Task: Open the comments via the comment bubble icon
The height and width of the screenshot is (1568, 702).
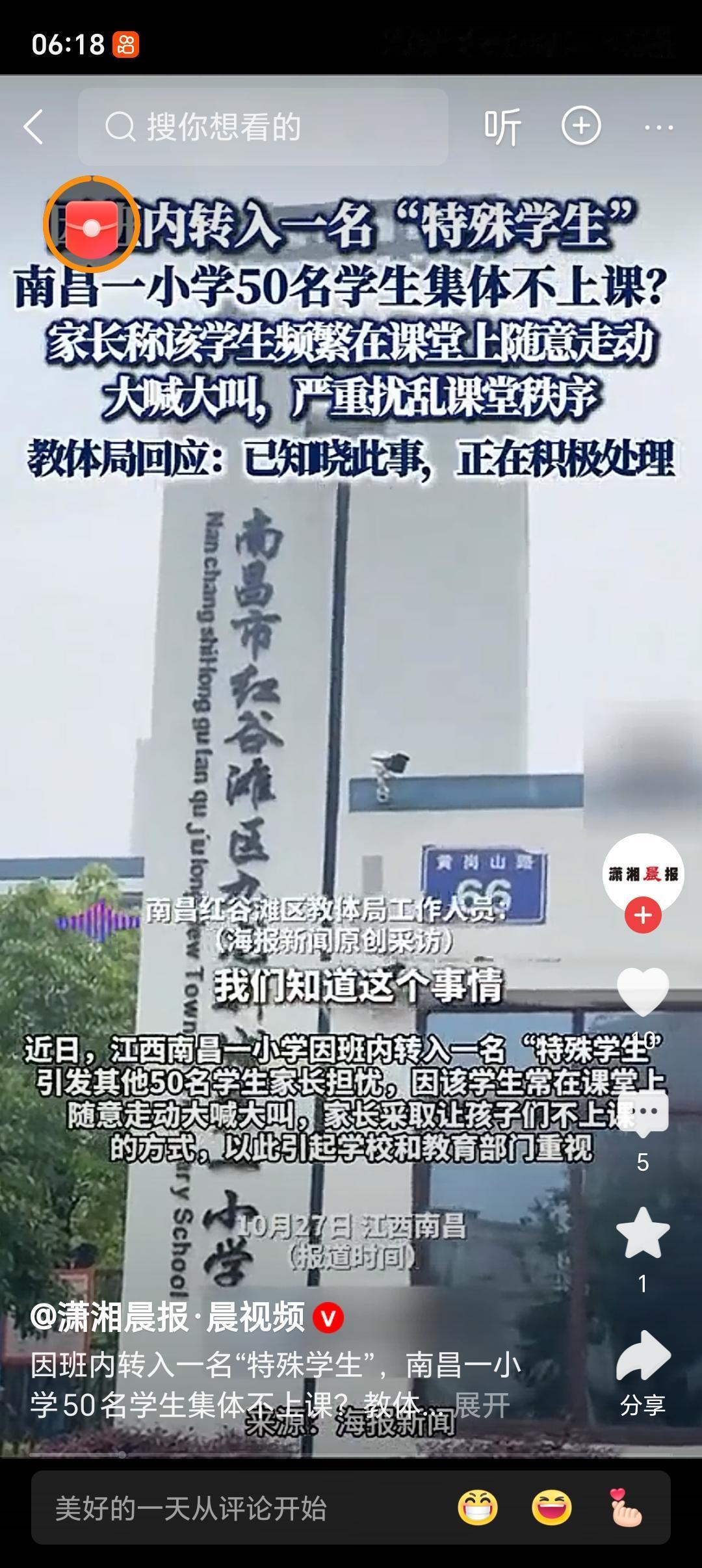Action: pyautogui.click(x=643, y=1112)
